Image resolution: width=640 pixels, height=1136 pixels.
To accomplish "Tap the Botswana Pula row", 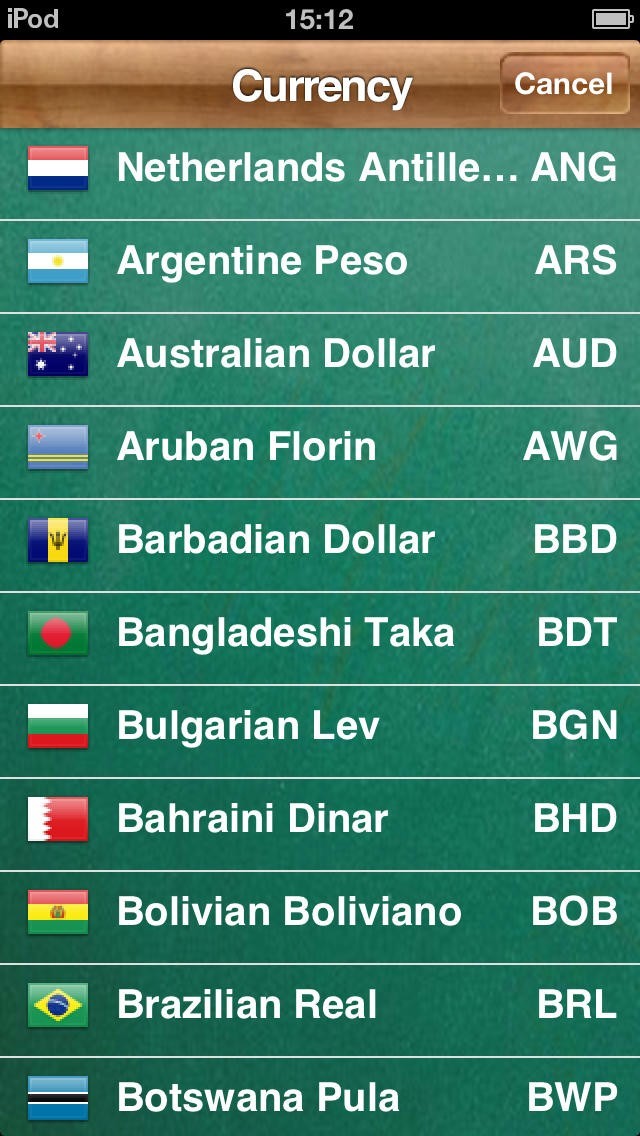I will coord(320,1097).
